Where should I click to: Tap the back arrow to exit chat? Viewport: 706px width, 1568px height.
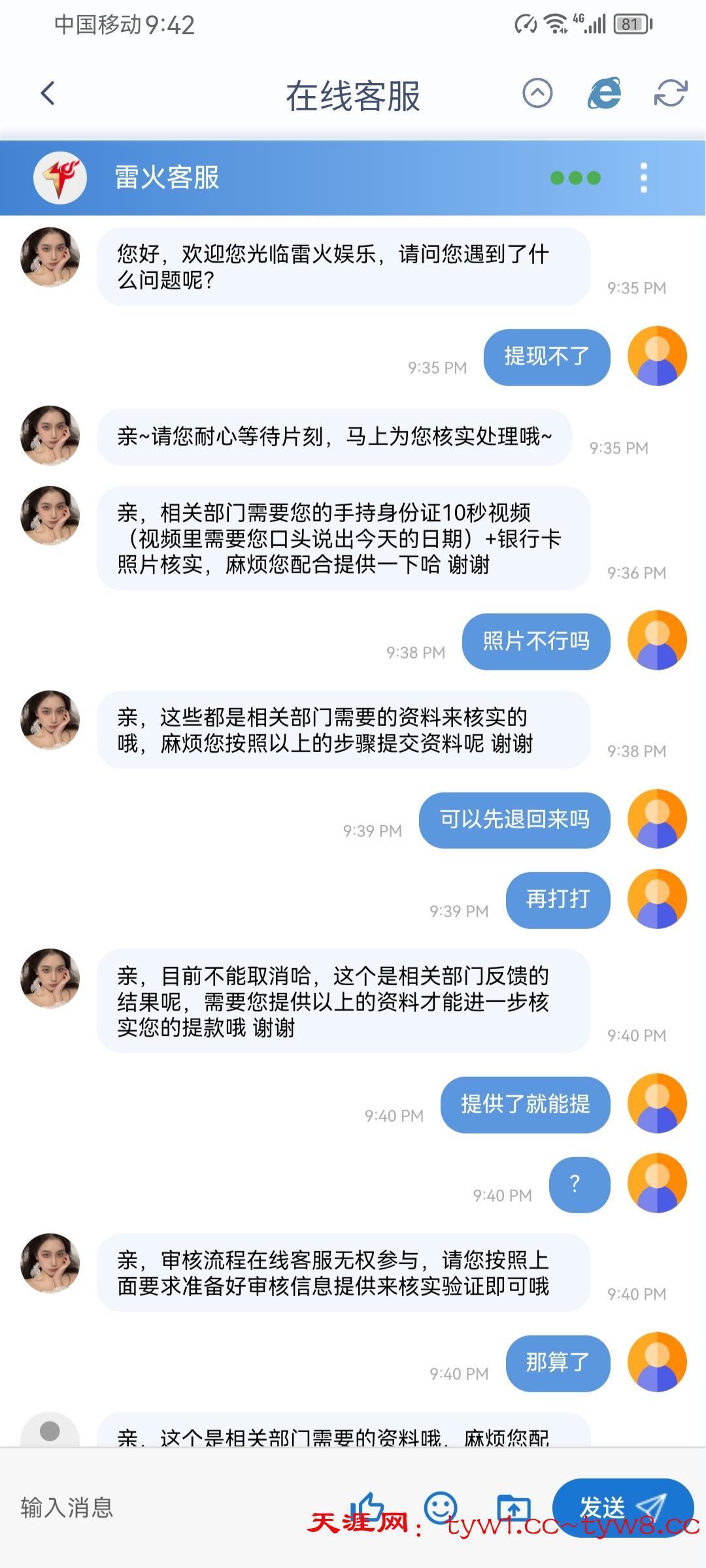pyautogui.click(x=46, y=93)
